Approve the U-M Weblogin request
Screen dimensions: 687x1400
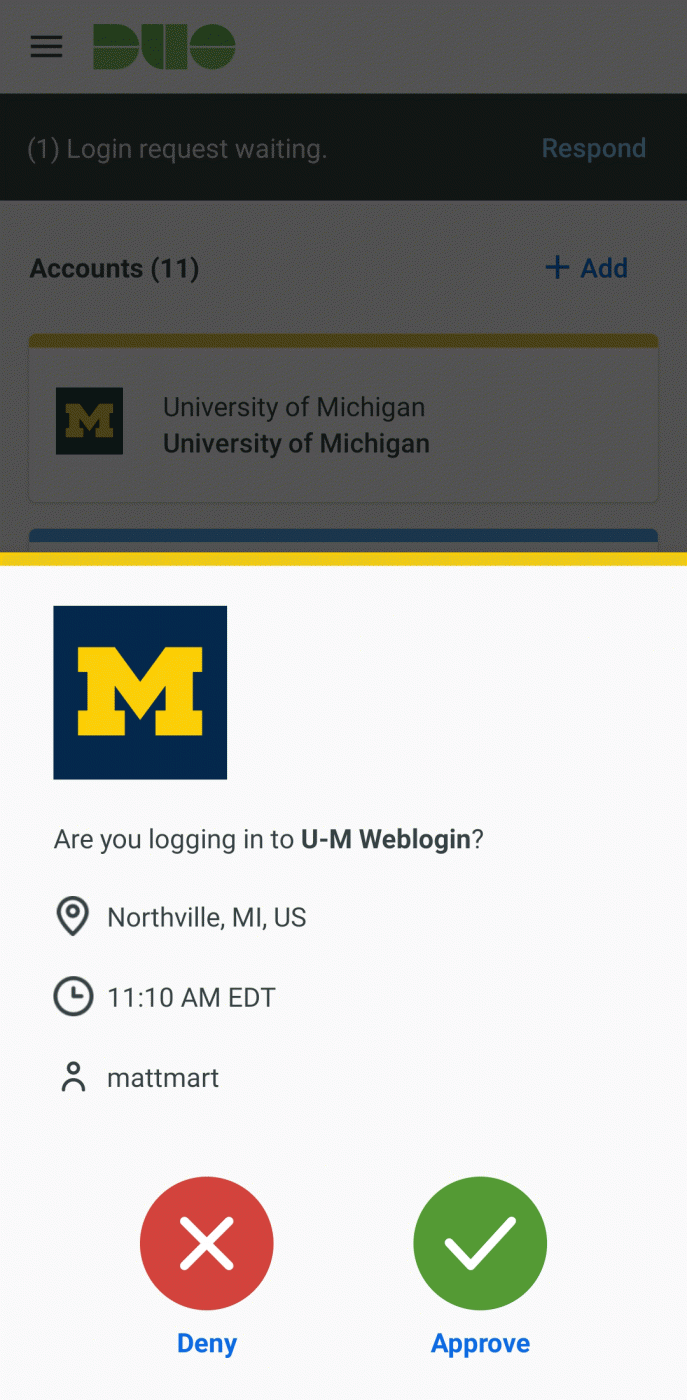tap(480, 1243)
